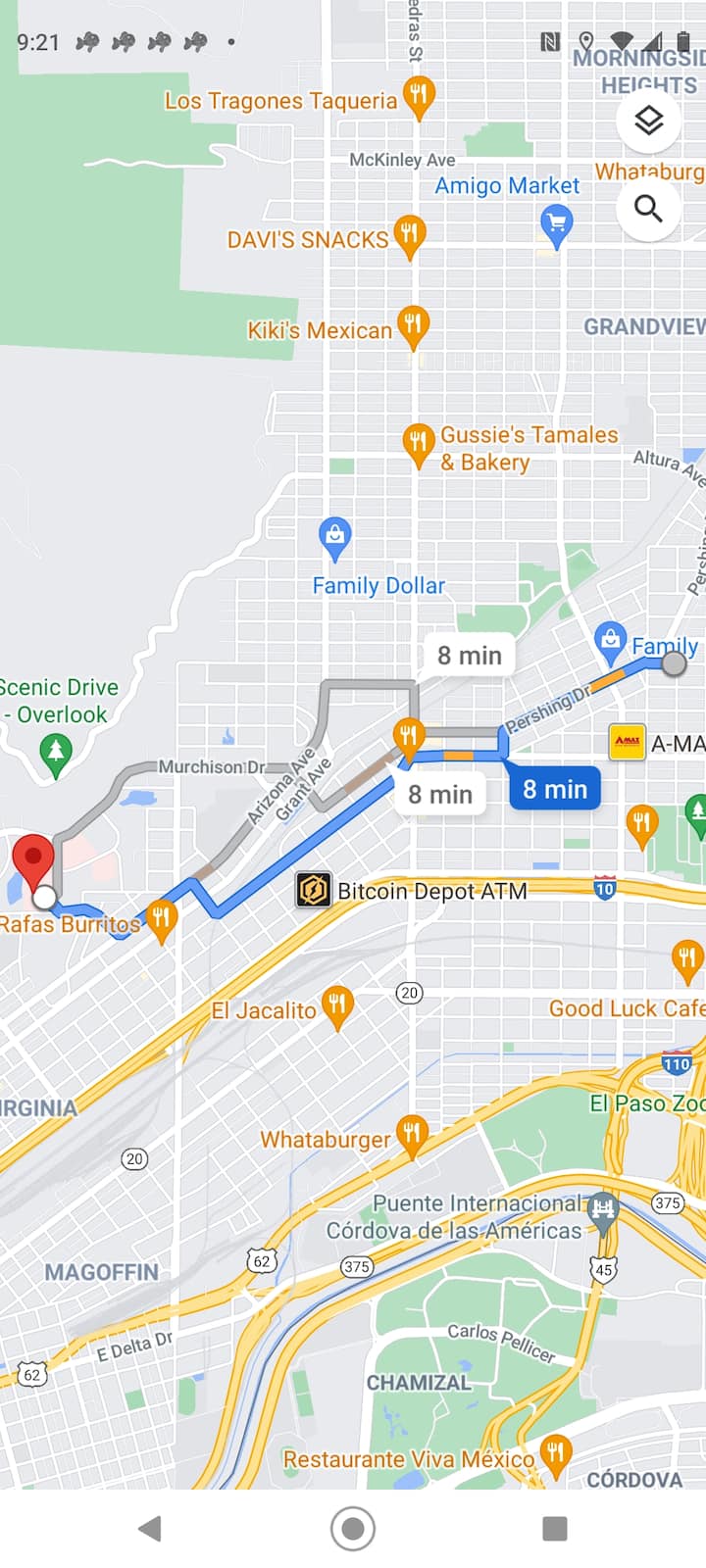Tap the Good Luck Cafe marker
Screen dimensions: 706x1568
(x=687, y=958)
